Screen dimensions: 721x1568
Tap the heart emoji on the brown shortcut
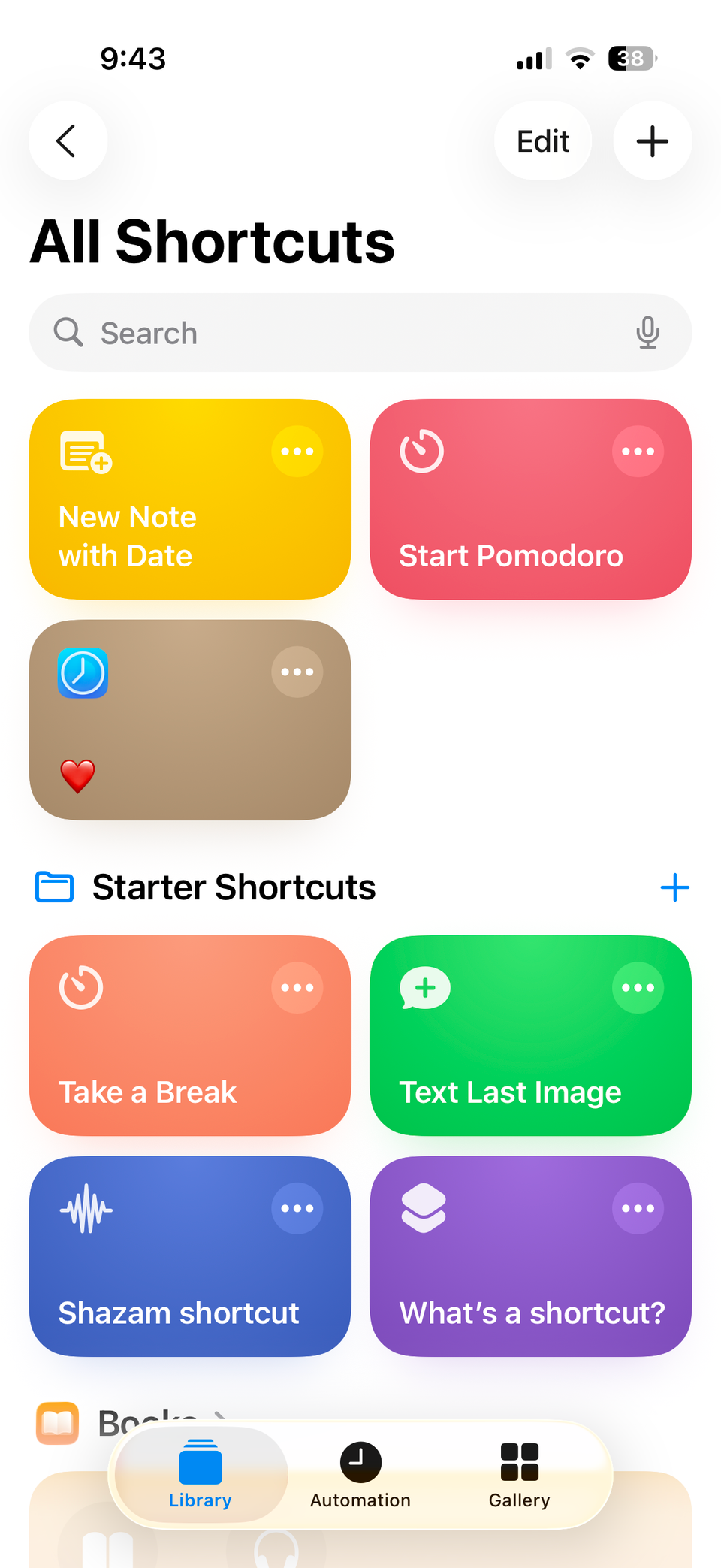(x=77, y=774)
